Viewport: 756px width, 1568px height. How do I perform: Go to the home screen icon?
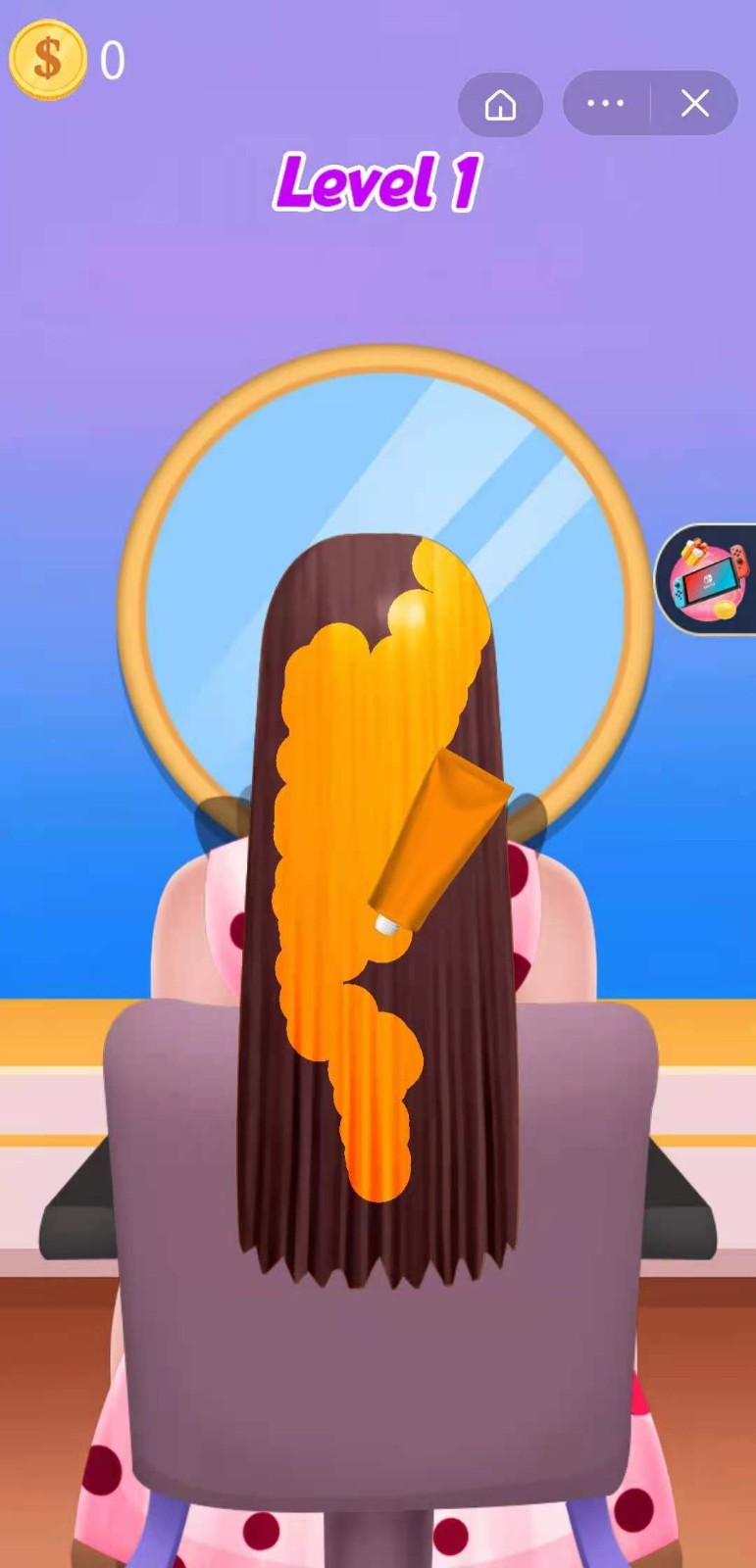tap(500, 104)
